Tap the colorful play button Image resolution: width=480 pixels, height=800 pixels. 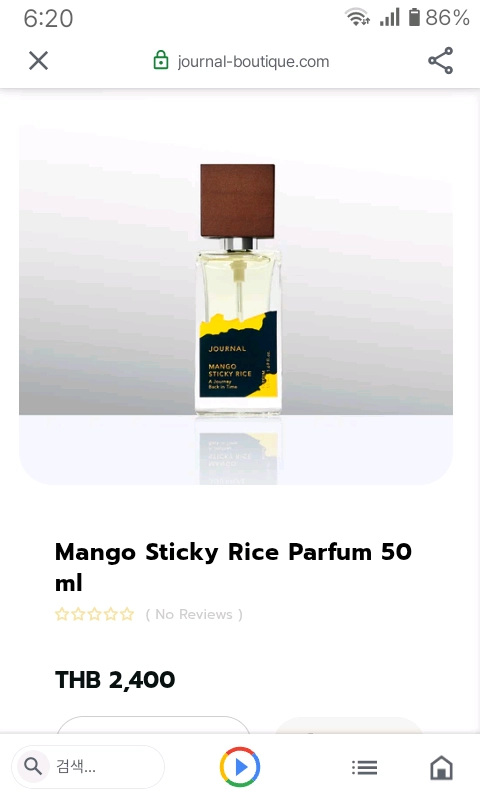(240, 766)
